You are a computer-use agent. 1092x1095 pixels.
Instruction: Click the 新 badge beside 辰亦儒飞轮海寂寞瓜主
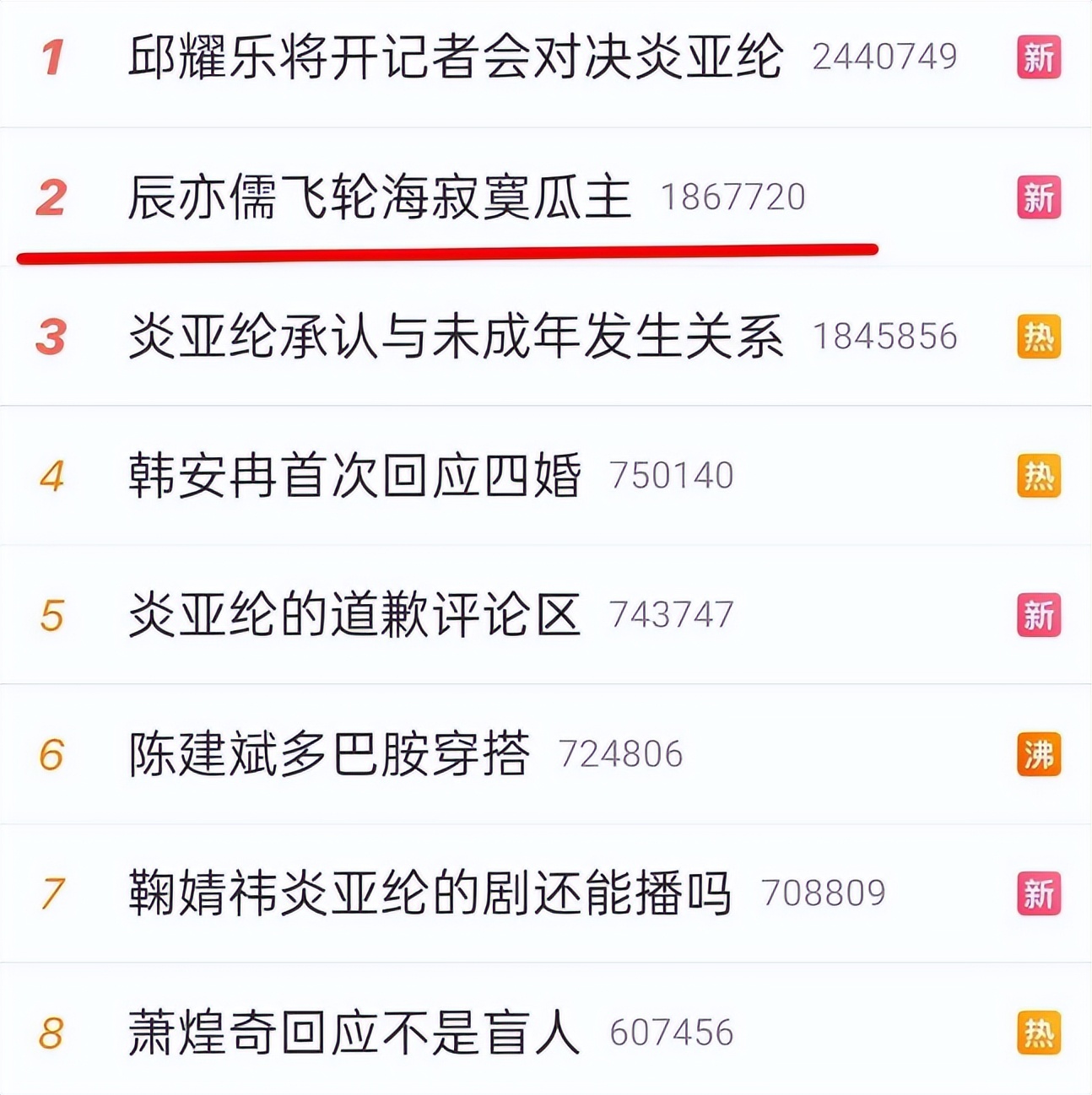coord(1038,196)
